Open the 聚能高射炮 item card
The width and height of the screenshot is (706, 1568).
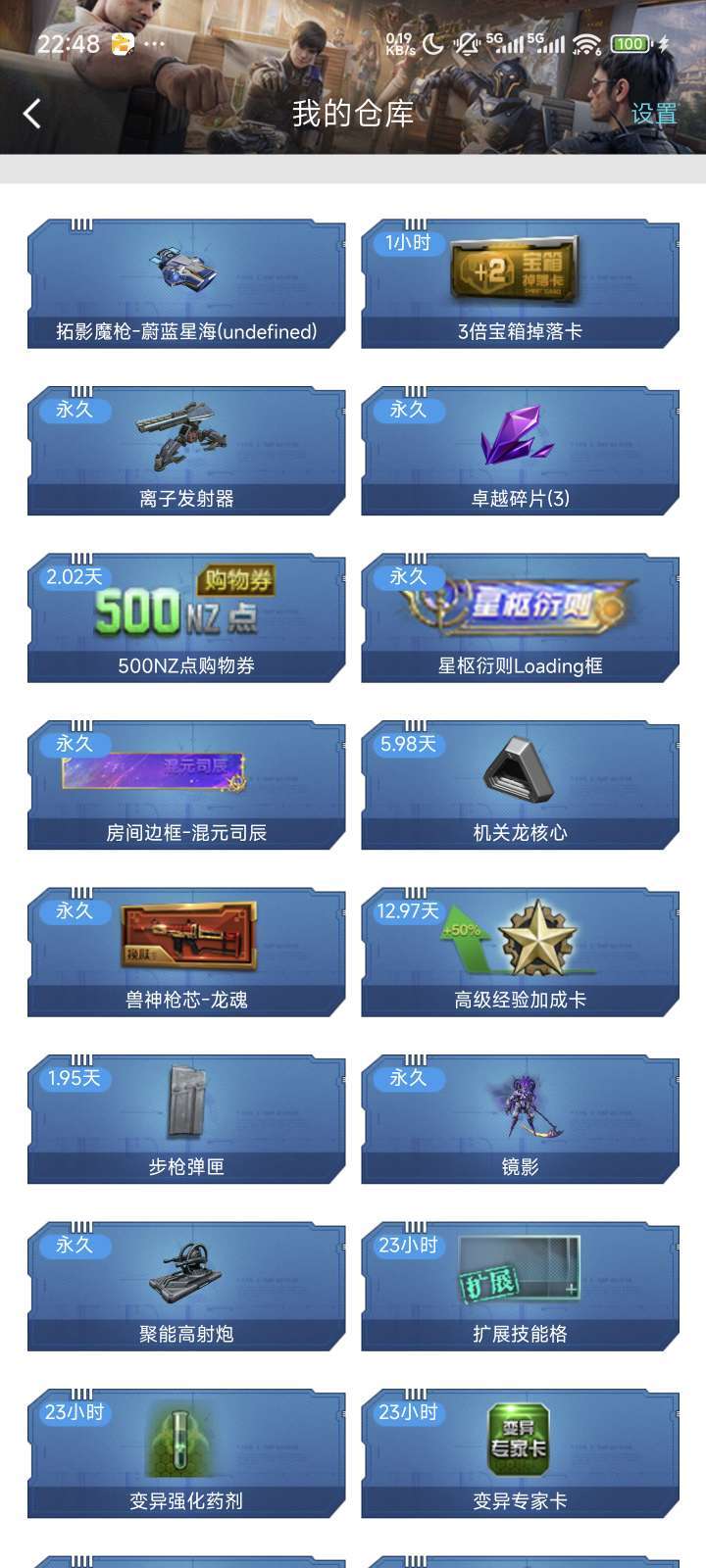[x=186, y=1287]
